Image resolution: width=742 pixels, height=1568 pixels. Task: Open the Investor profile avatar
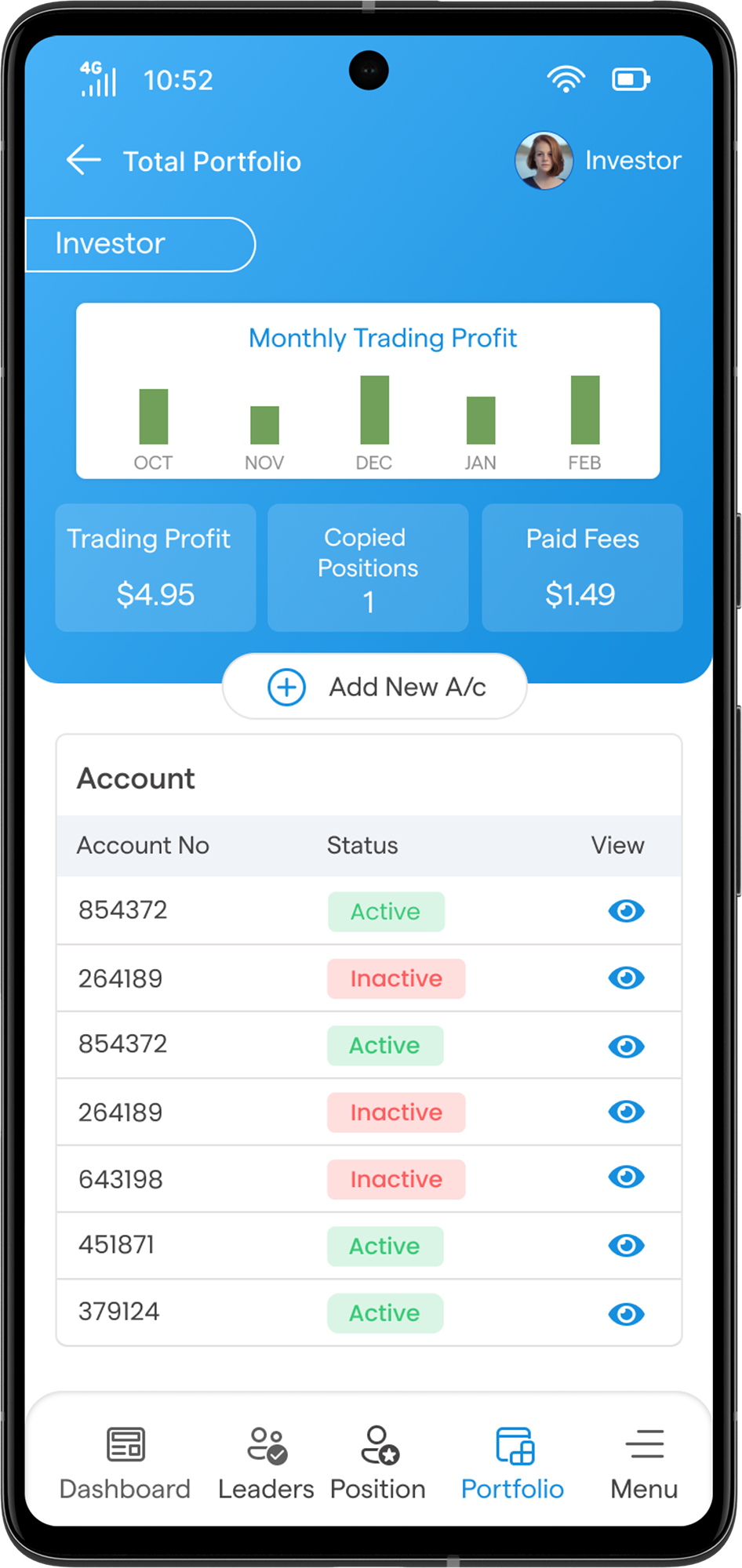(x=544, y=160)
